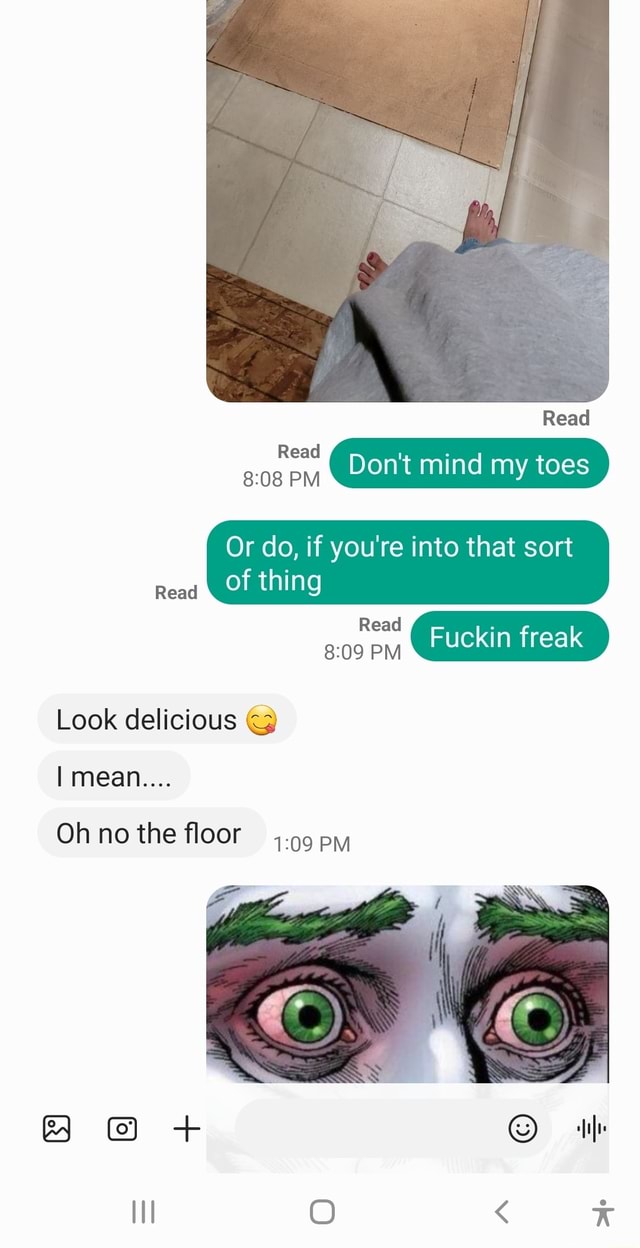Launch the camera from the message bar

(x=122, y=1129)
